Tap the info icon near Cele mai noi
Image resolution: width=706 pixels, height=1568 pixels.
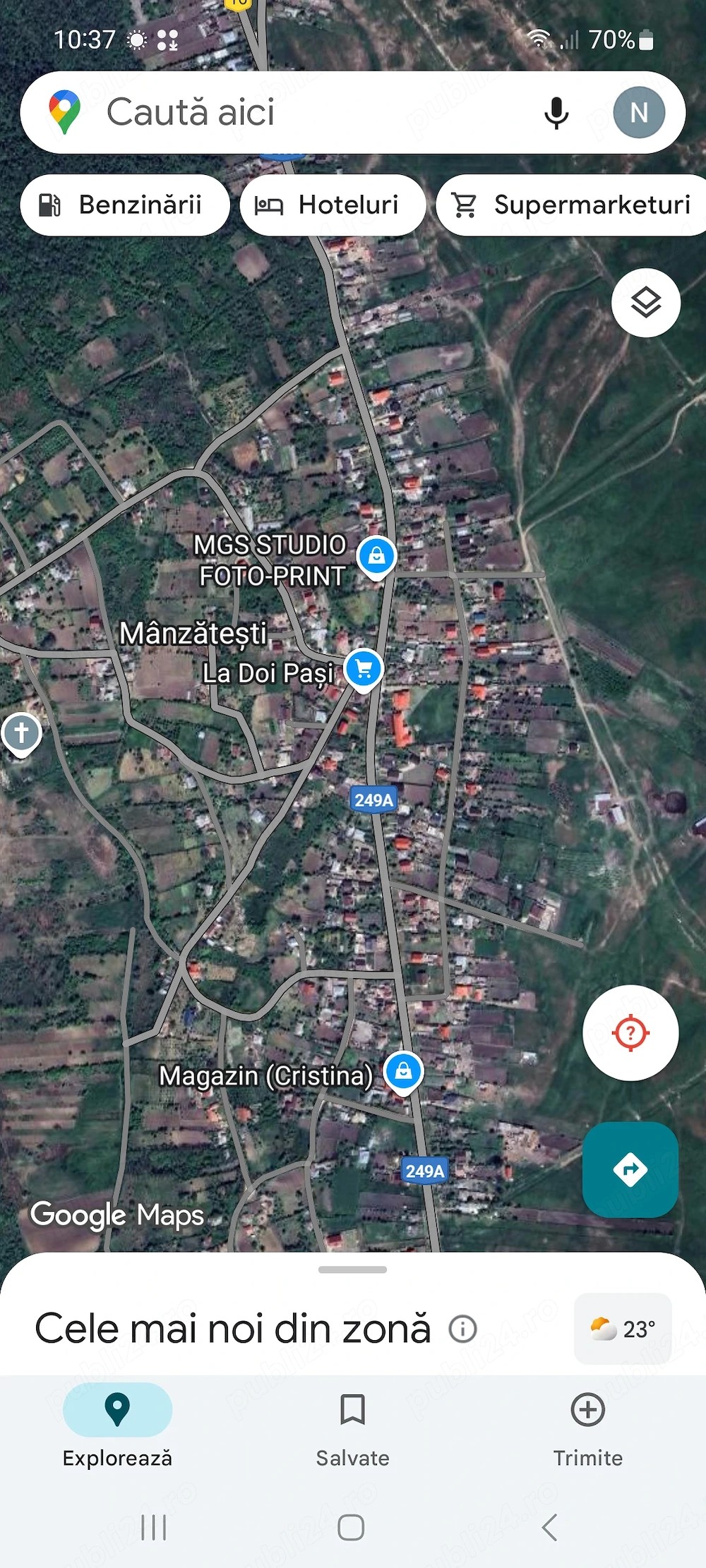462,1328
